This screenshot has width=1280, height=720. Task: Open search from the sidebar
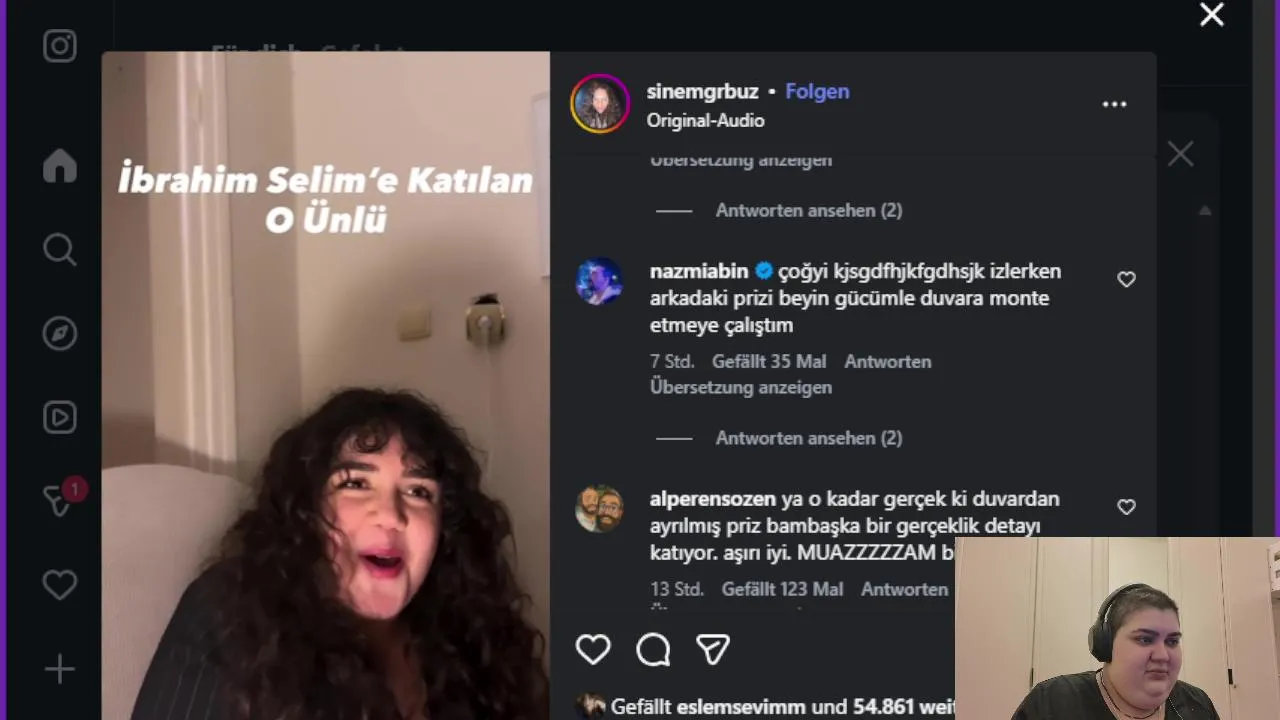pos(60,250)
